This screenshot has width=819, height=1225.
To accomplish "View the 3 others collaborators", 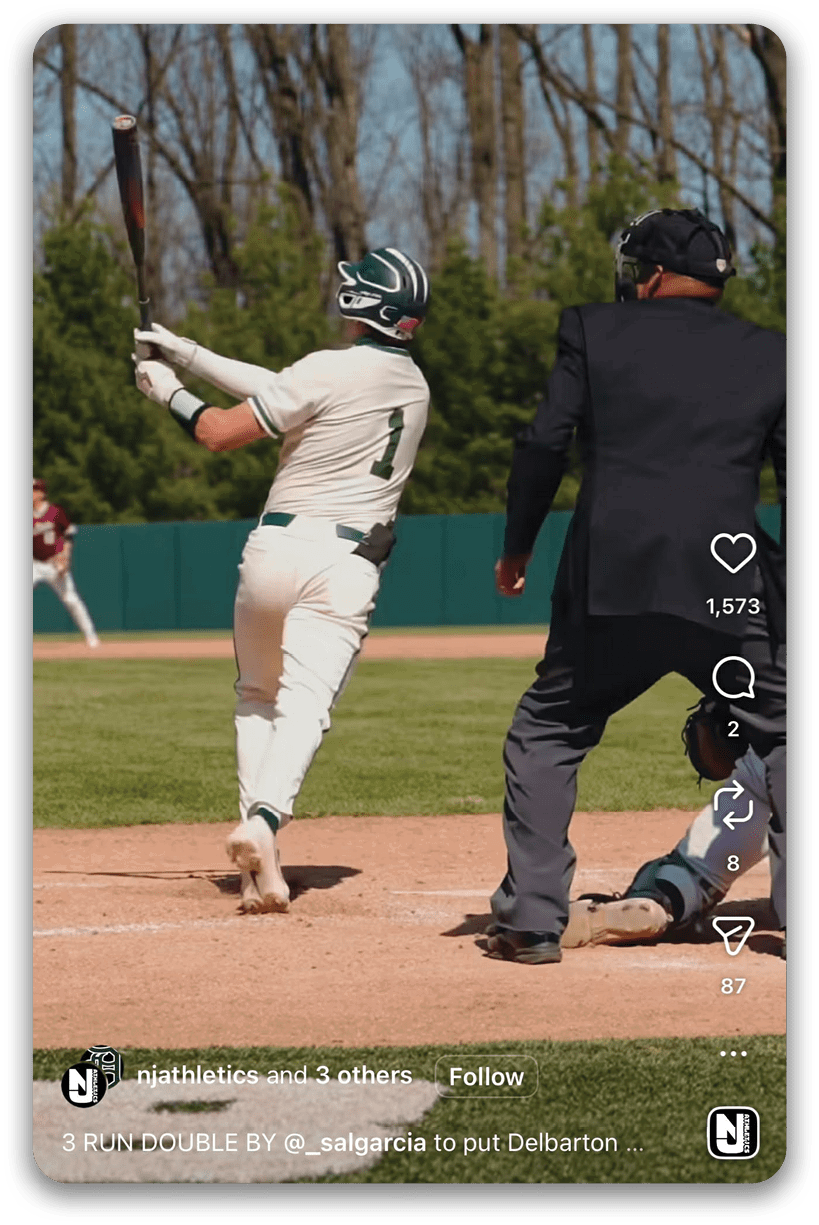I will (x=363, y=1076).
